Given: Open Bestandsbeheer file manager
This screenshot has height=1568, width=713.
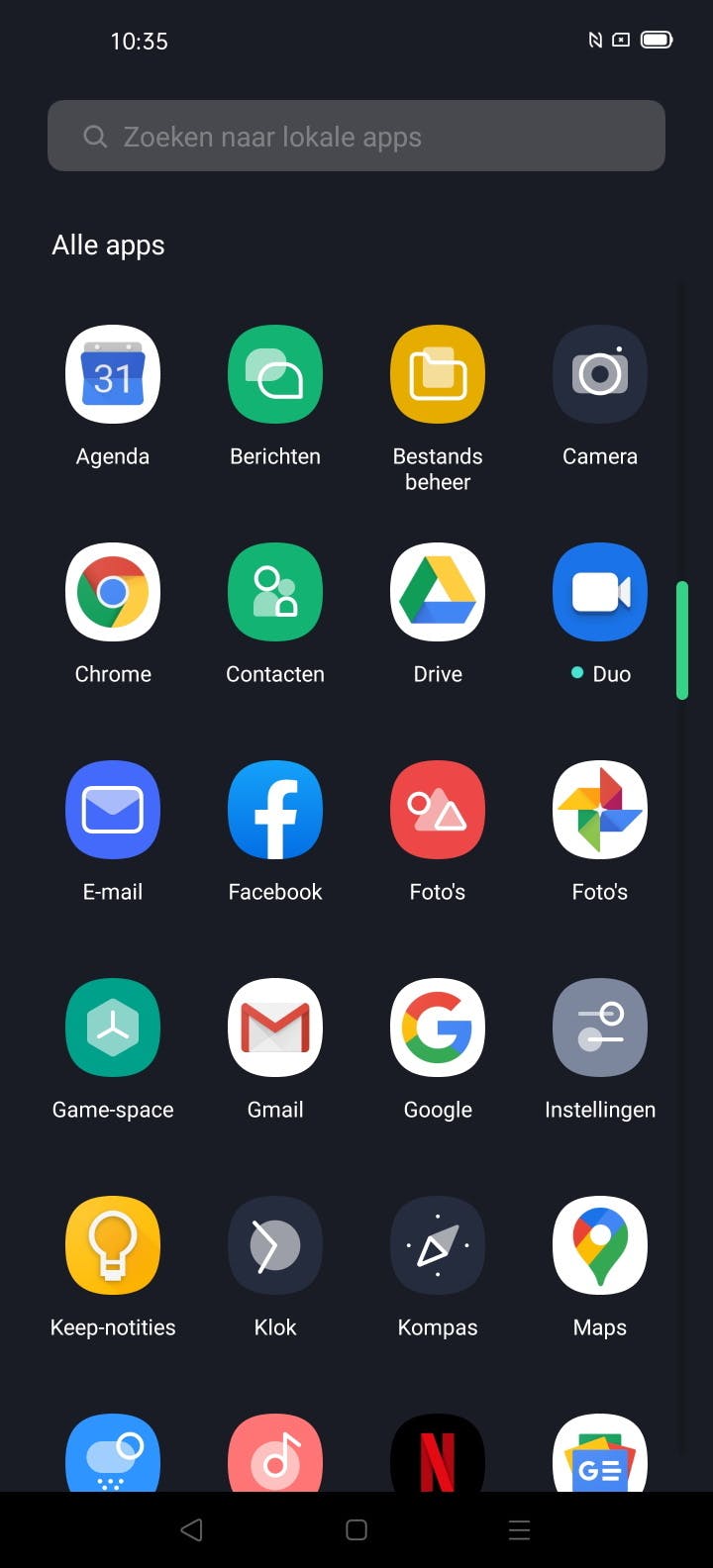Looking at the screenshot, I should pos(438,374).
